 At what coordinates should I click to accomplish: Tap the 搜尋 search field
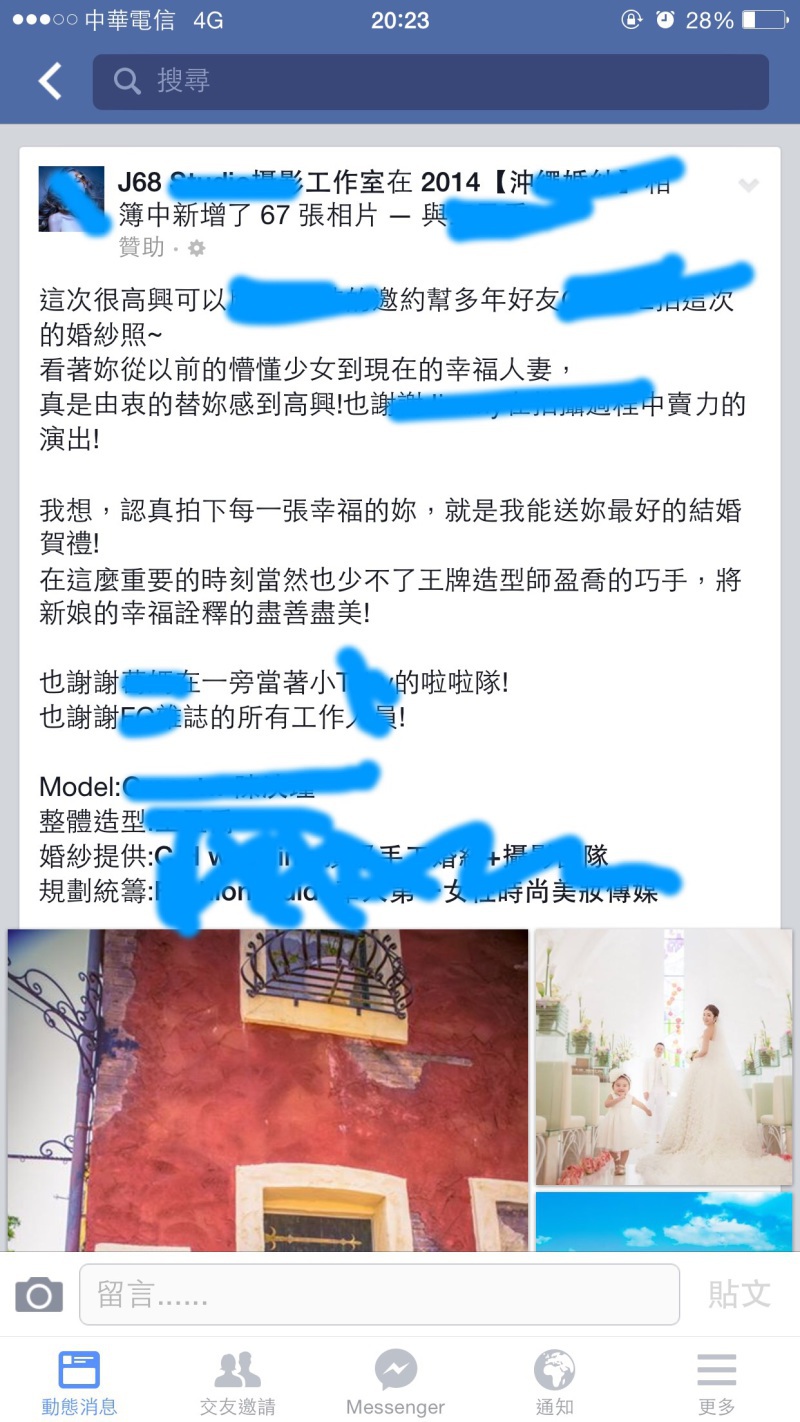pyautogui.click(x=430, y=81)
